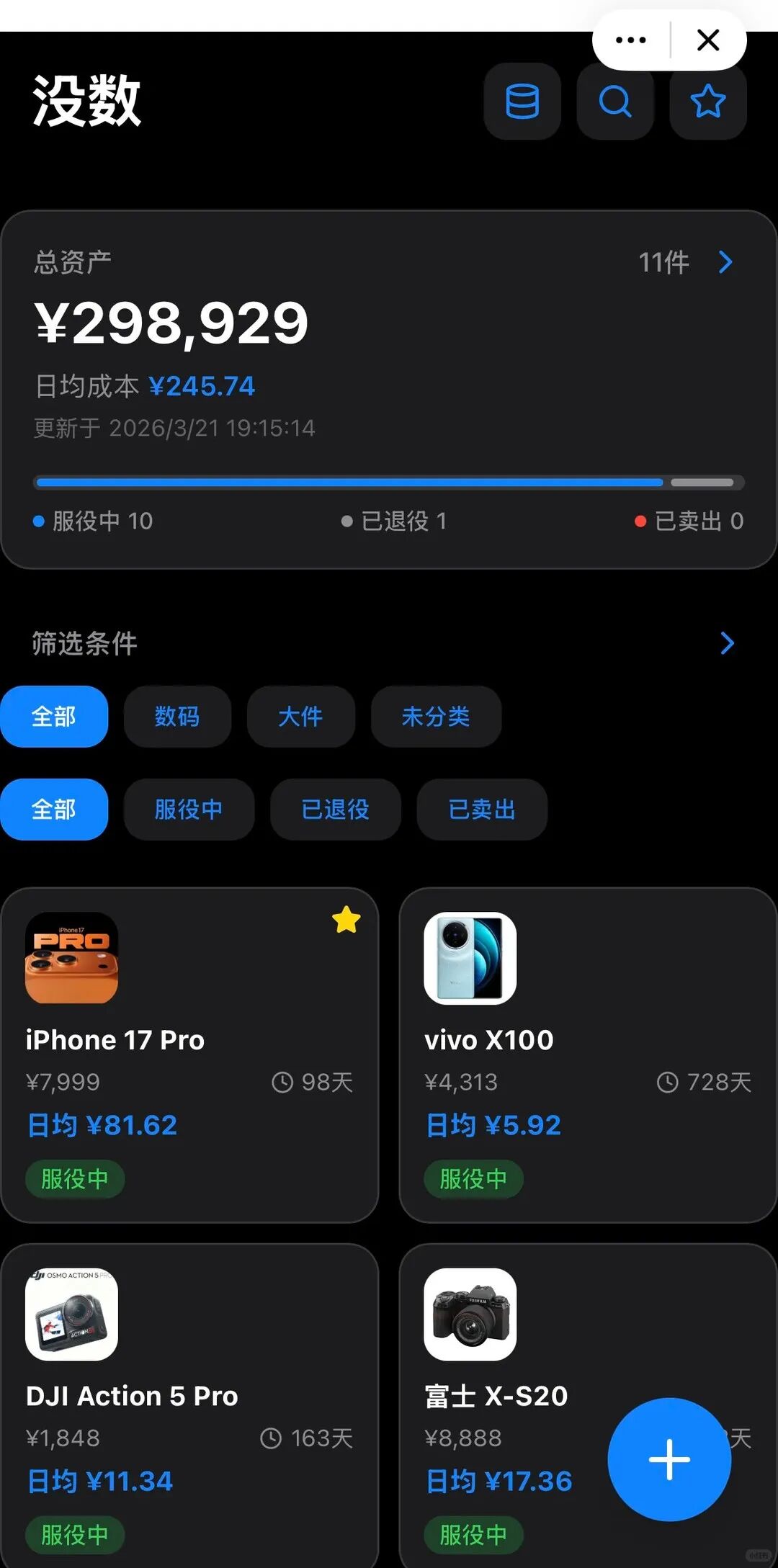The width and height of the screenshot is (778, 1568).
Task: Expand the 筛选条件 chevron
Action: click(727, 643)
